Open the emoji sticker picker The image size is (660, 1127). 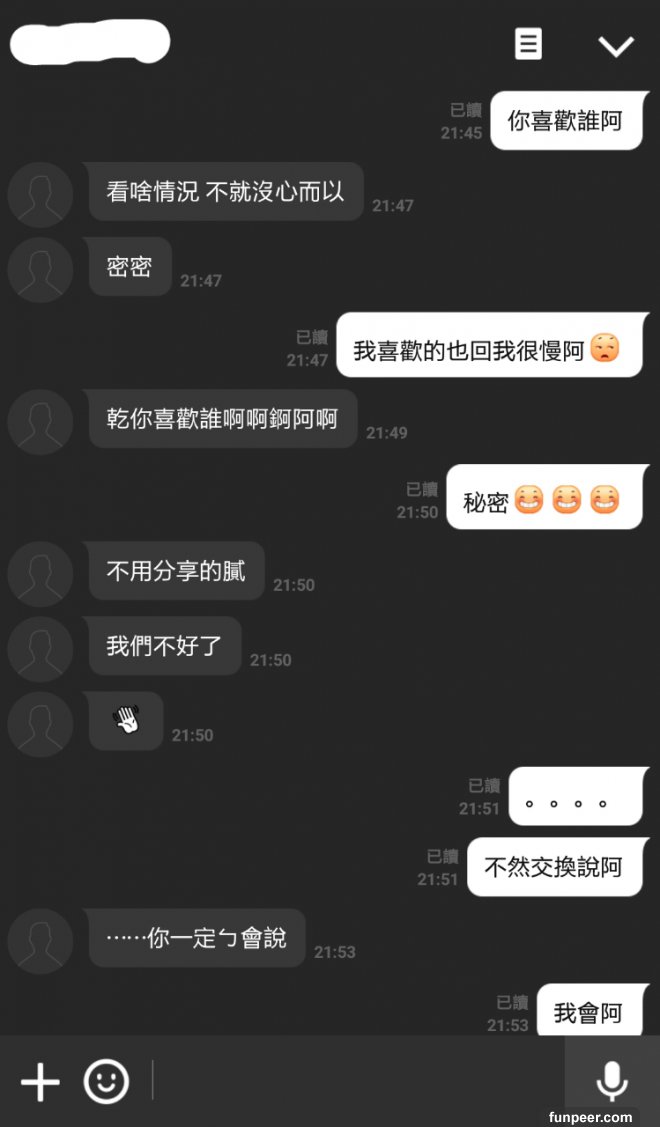click(x=106, y=1082)
